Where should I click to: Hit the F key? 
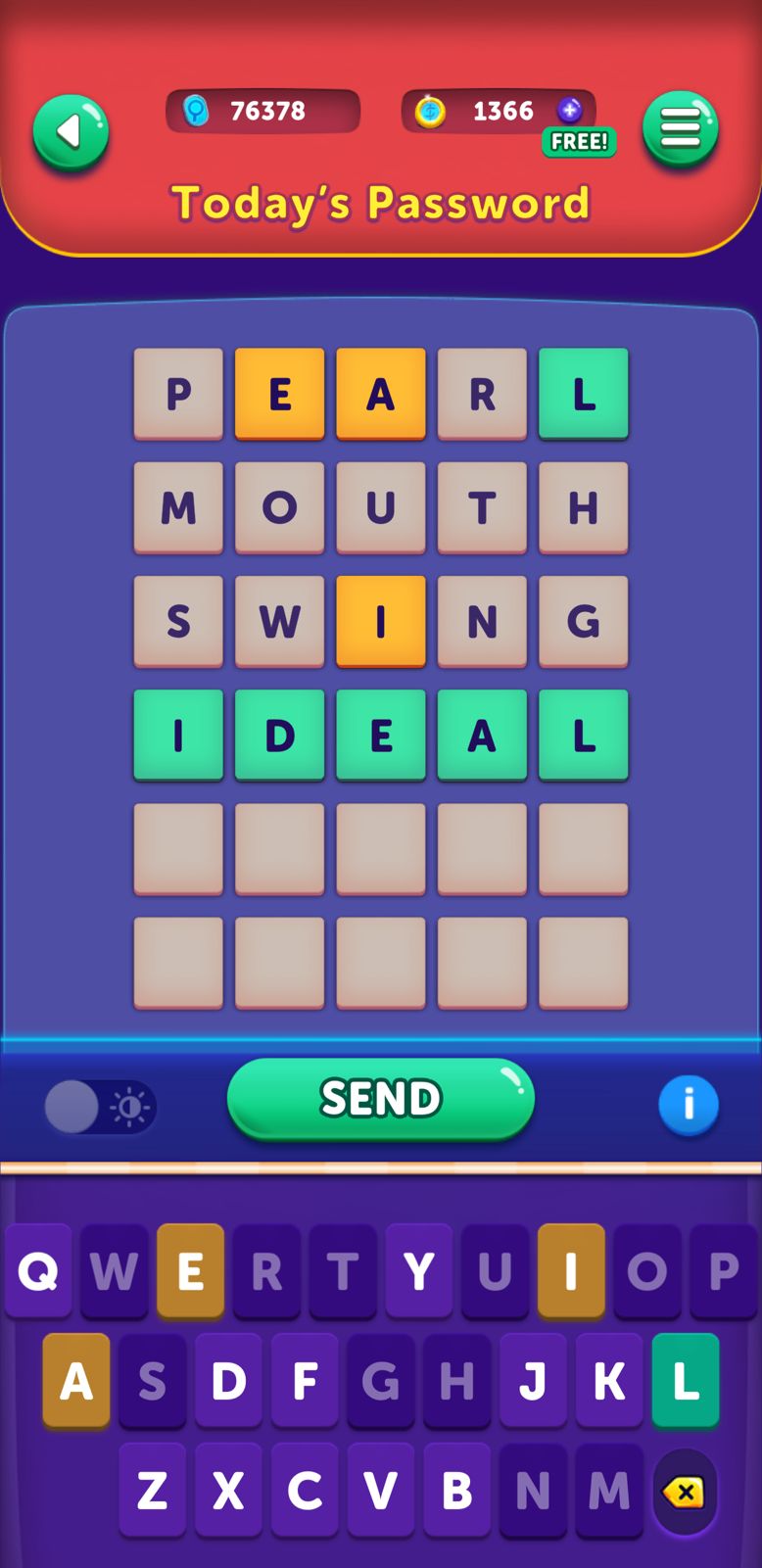[305, 1381]
